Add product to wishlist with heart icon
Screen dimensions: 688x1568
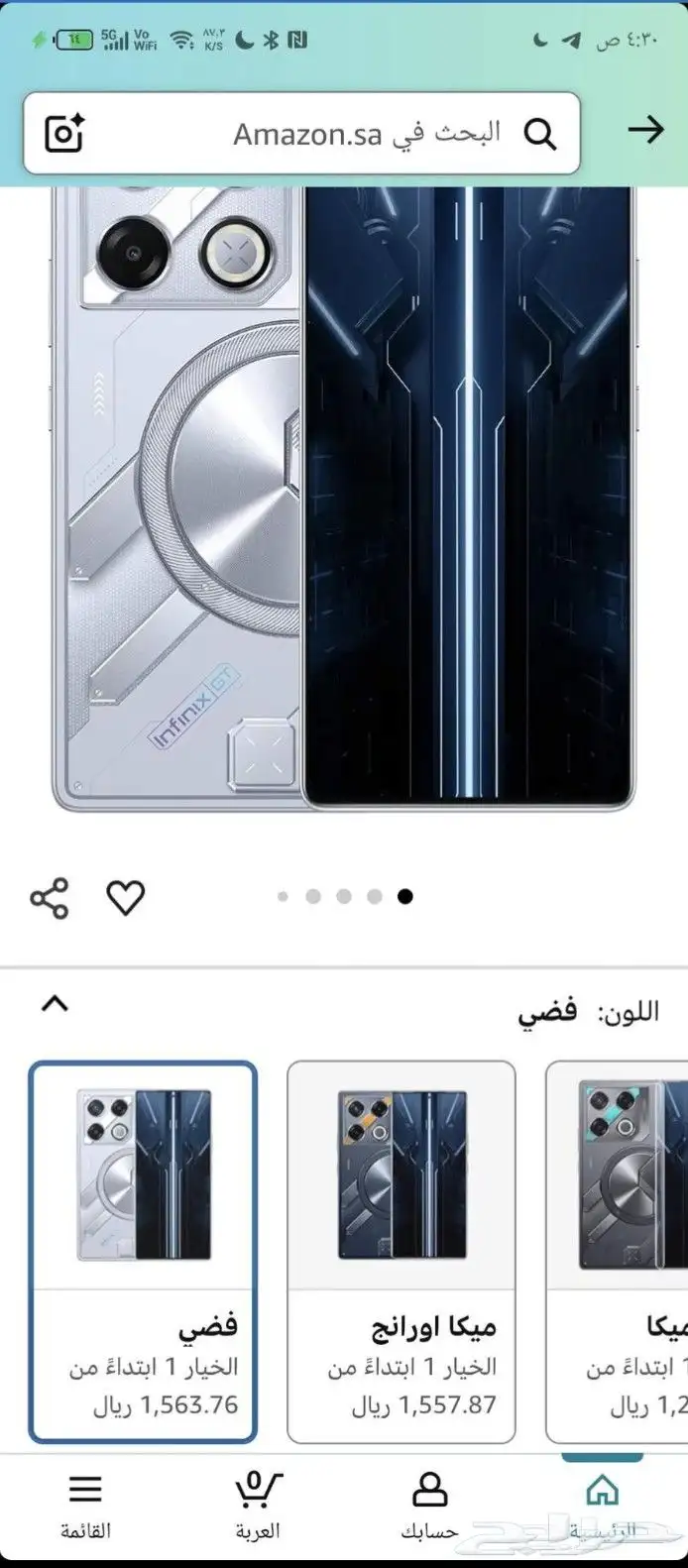(x=125, y=898)
